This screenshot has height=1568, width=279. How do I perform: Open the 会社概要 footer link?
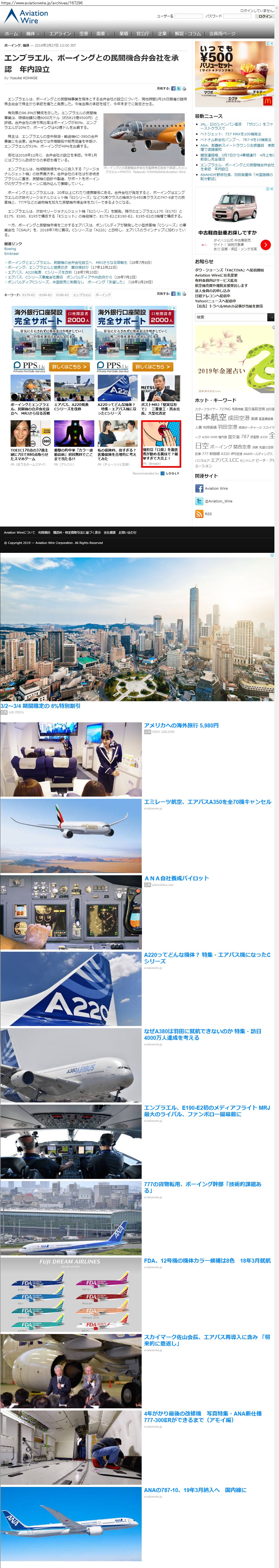tap(109, 533)
